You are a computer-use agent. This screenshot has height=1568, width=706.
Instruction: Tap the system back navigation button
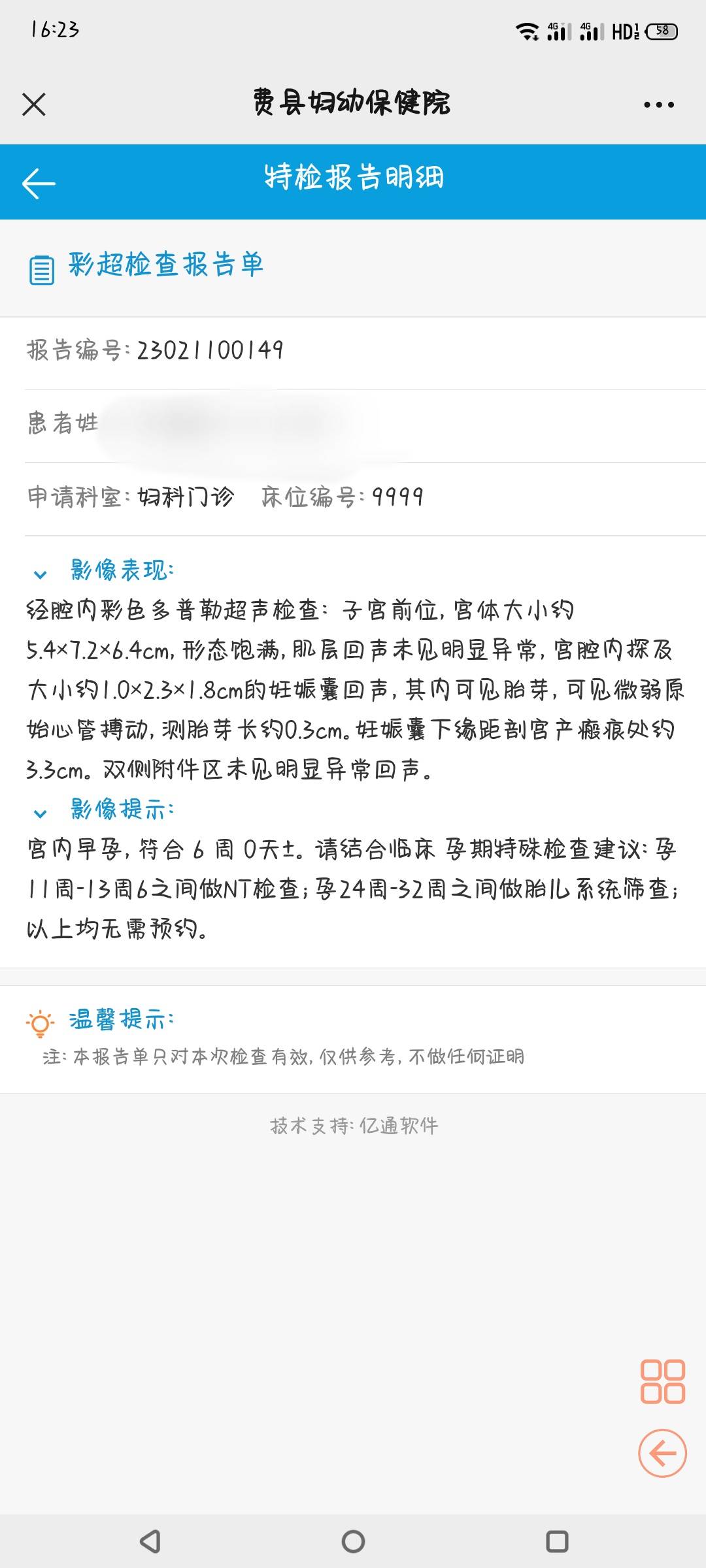pyautogui.click(x=150, y=1541)
